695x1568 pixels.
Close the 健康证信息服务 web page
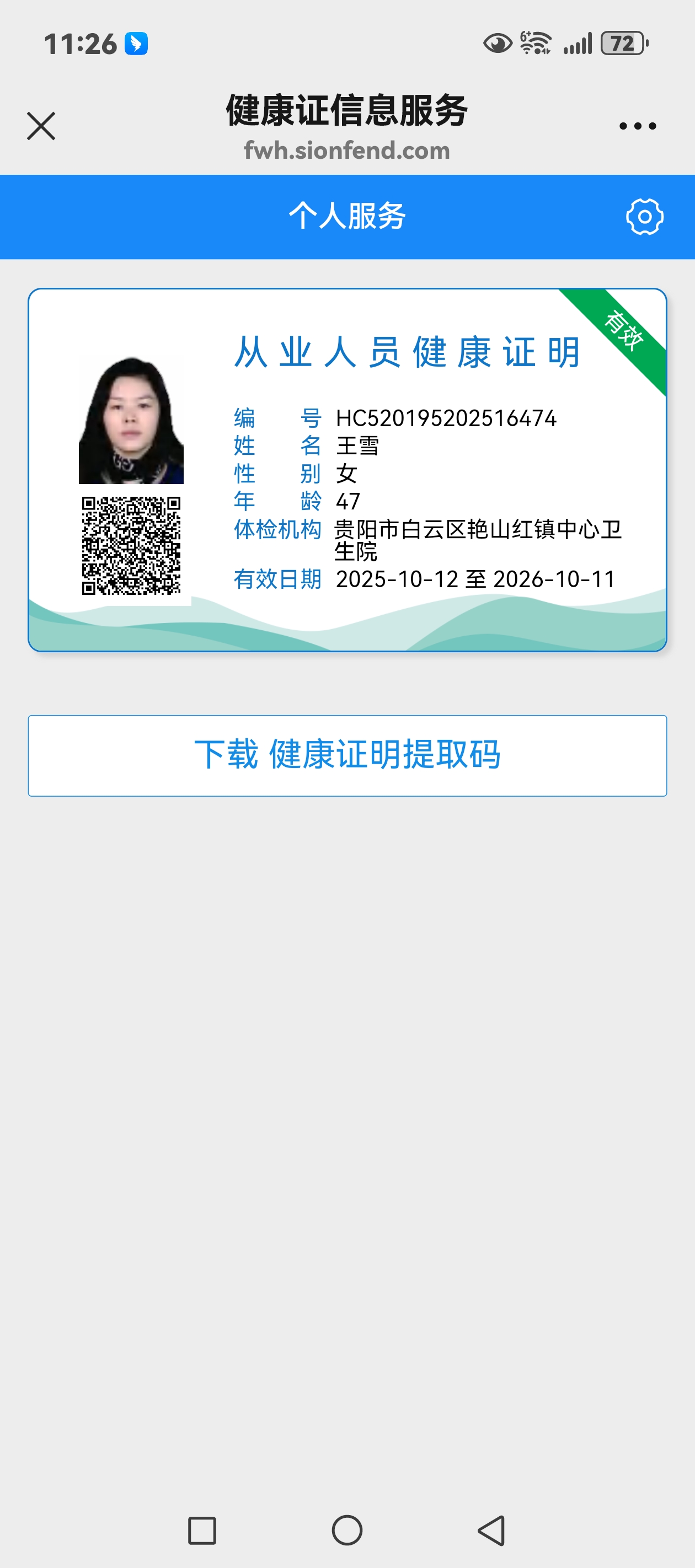(41, 126)
